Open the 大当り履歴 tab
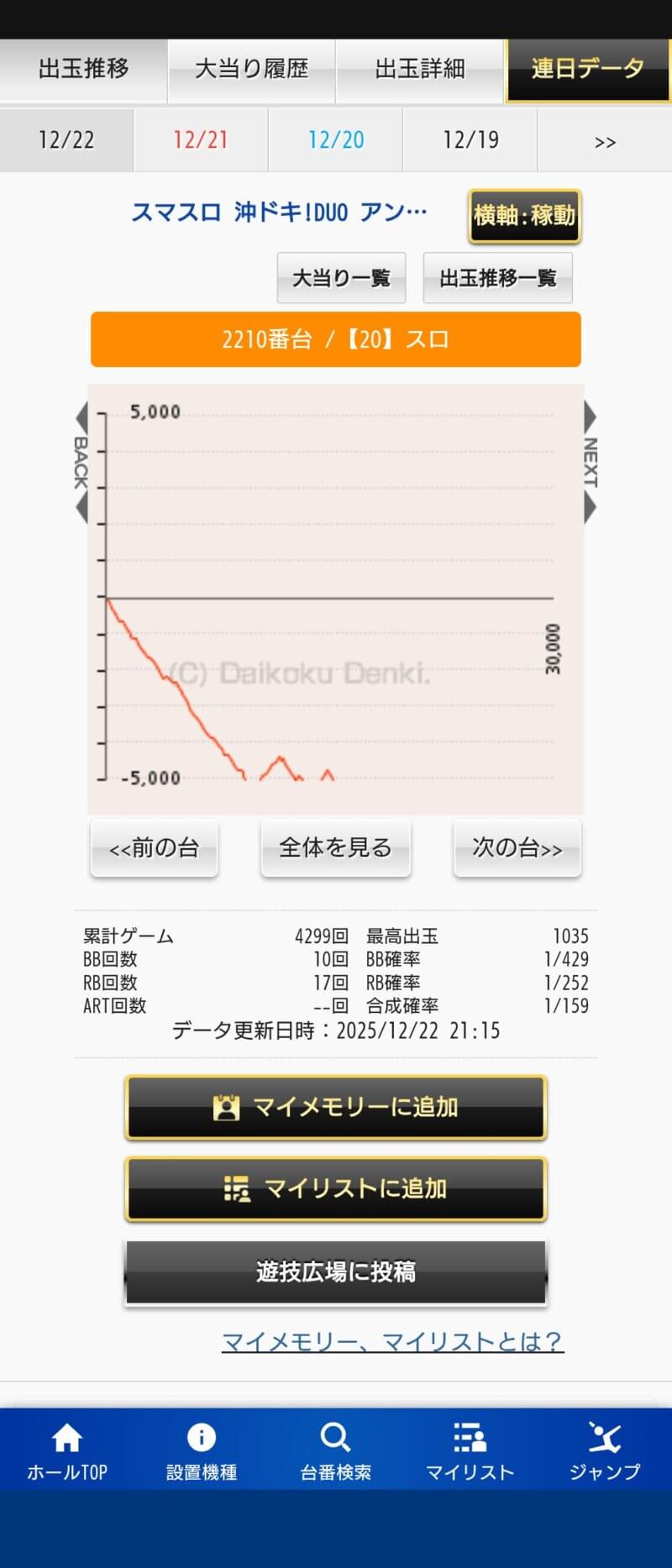672x1568 pixels. pyautogui.click(x=251, y=69)
